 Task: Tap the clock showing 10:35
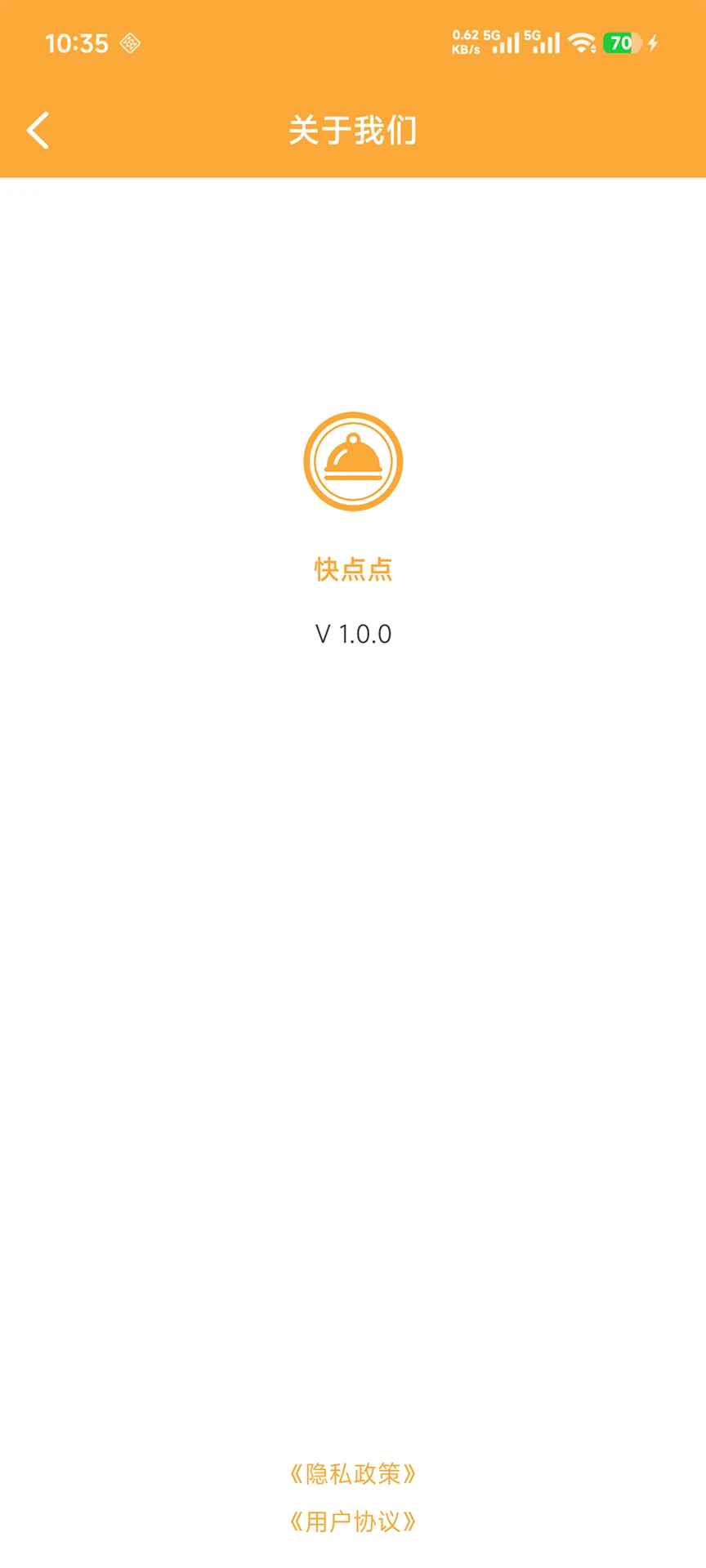pos(78,42)
